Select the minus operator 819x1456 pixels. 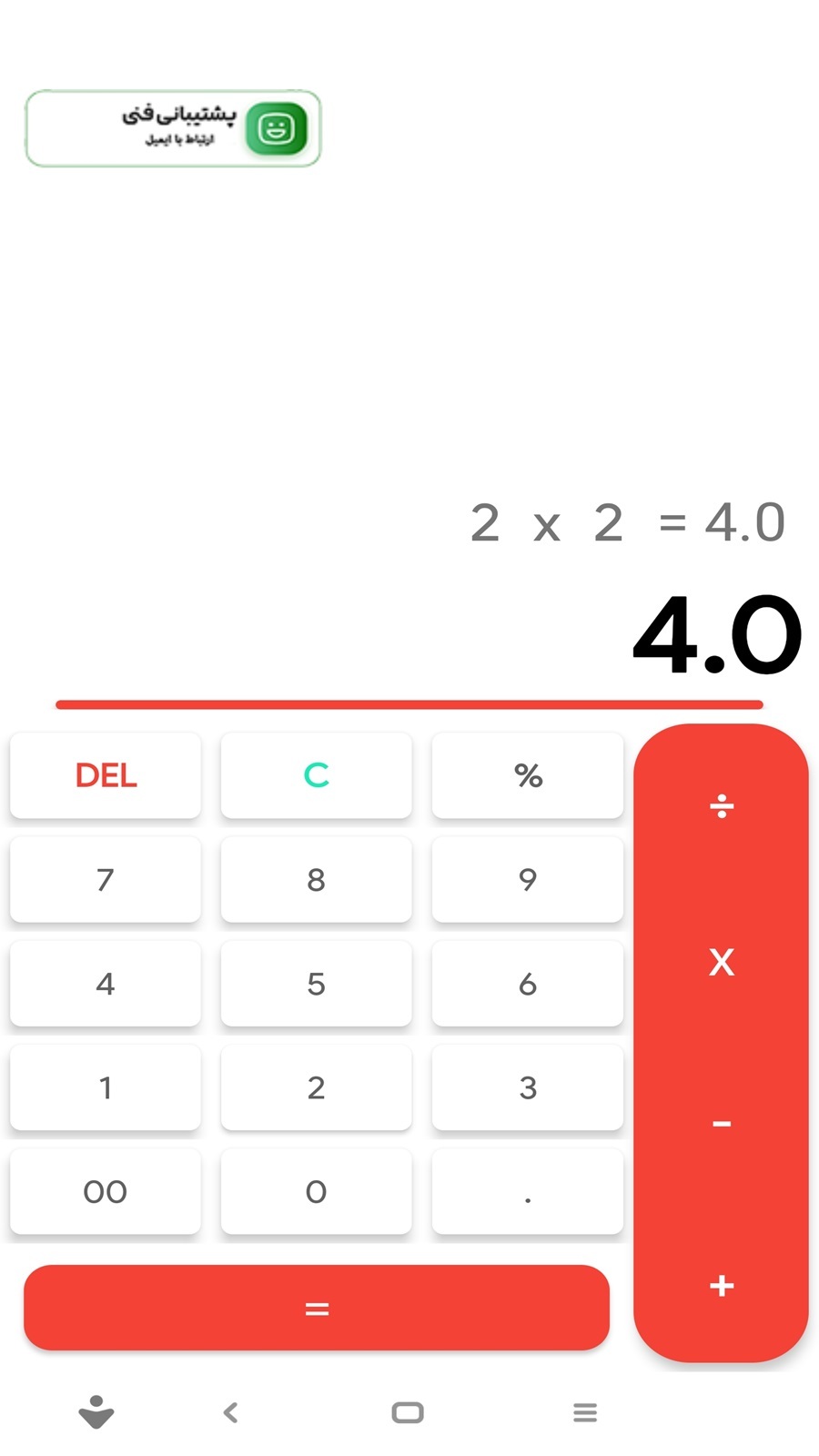point(721,1125)
